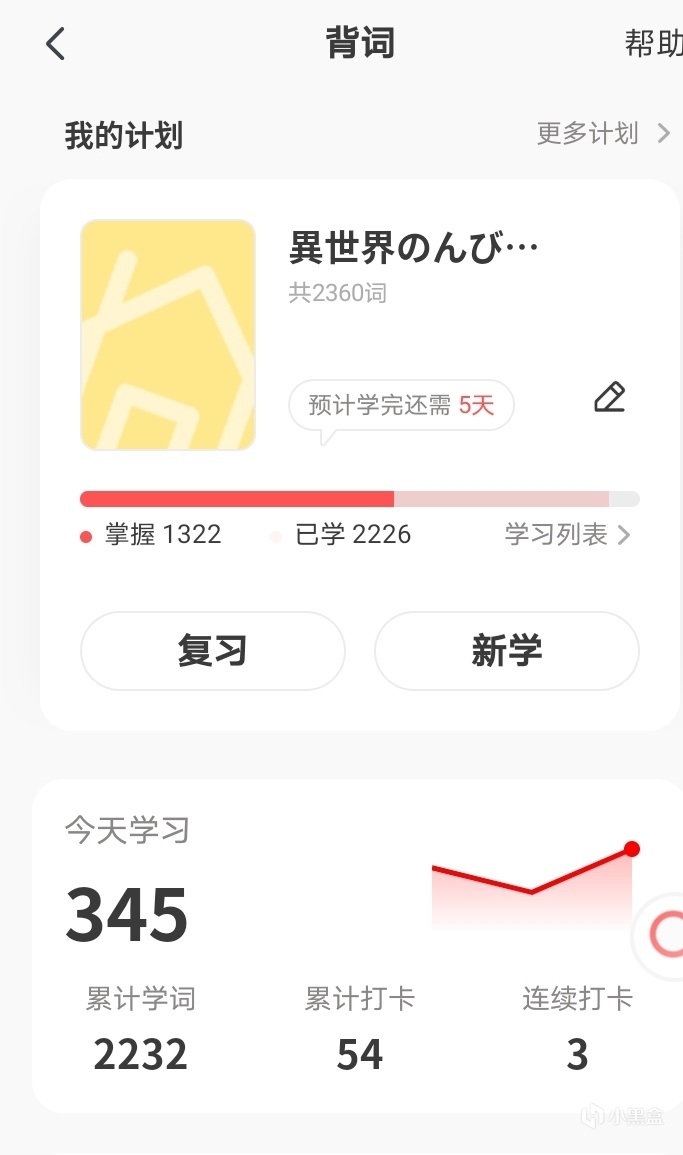683x1155 pixels.
Task: Open the 帮助 help page
Action: point(654,44)
